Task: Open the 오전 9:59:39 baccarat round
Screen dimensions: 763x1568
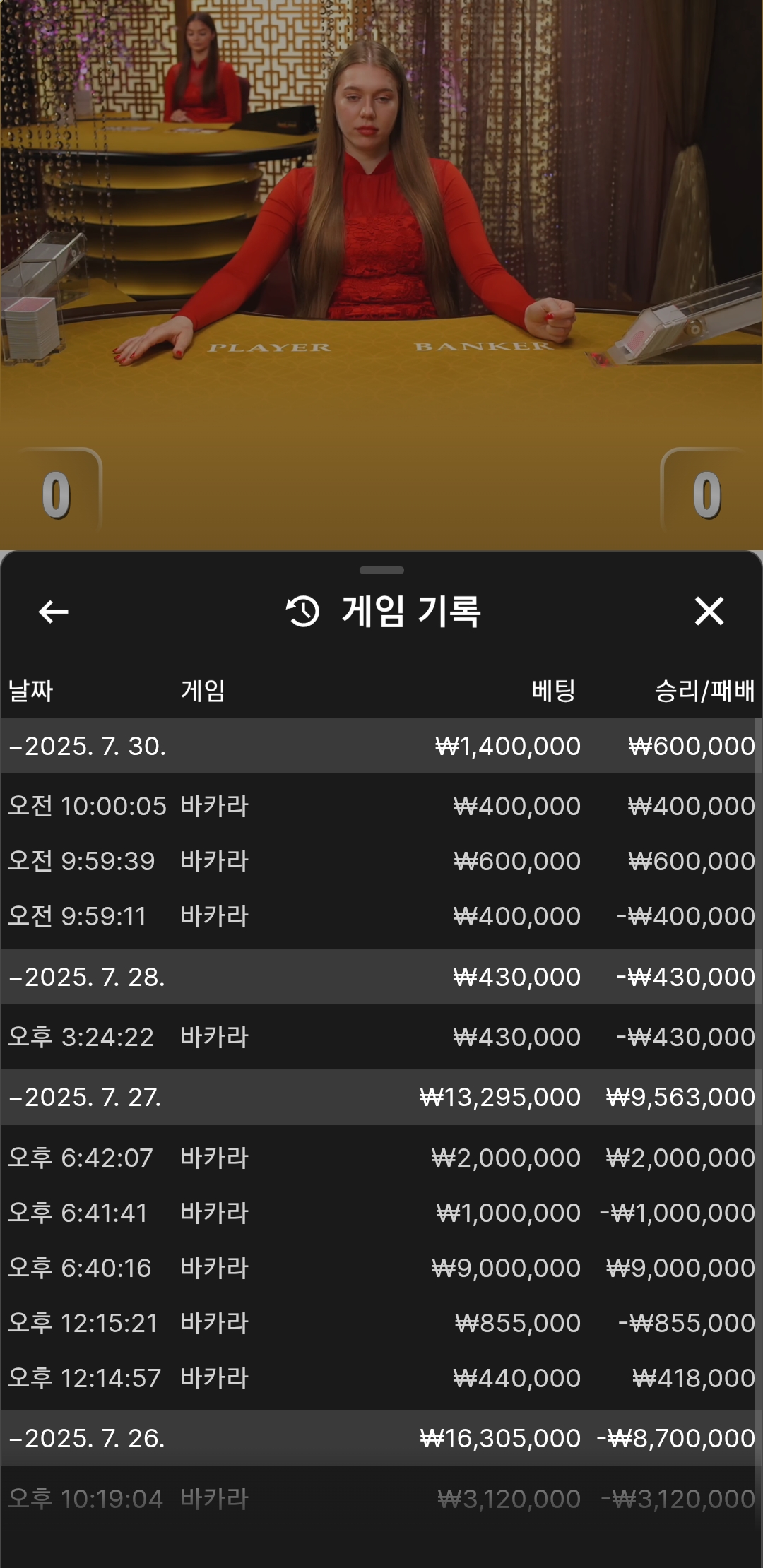Action: click(x=381, y=861)
